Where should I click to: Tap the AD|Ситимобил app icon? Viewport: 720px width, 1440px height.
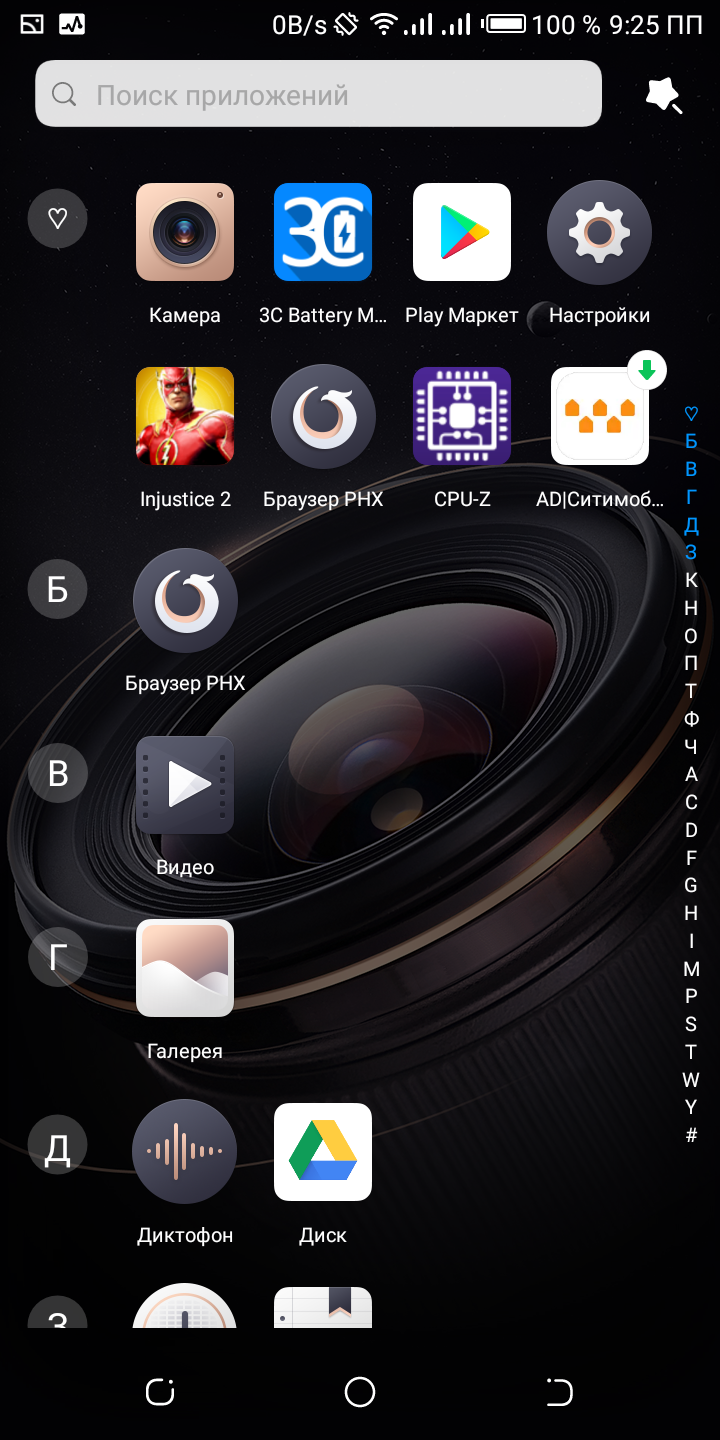[x=599, y=416]
